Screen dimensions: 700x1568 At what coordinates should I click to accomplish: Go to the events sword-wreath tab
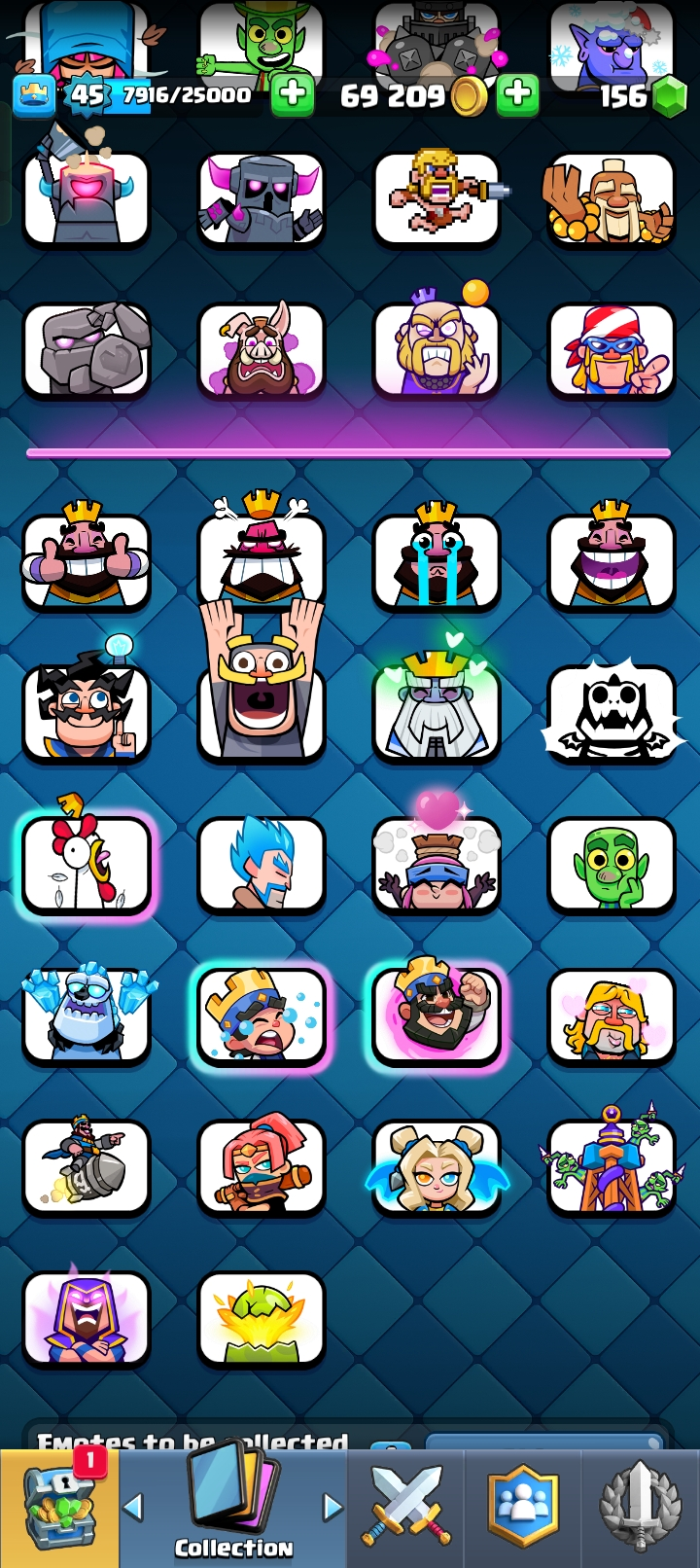[639, 1508]
